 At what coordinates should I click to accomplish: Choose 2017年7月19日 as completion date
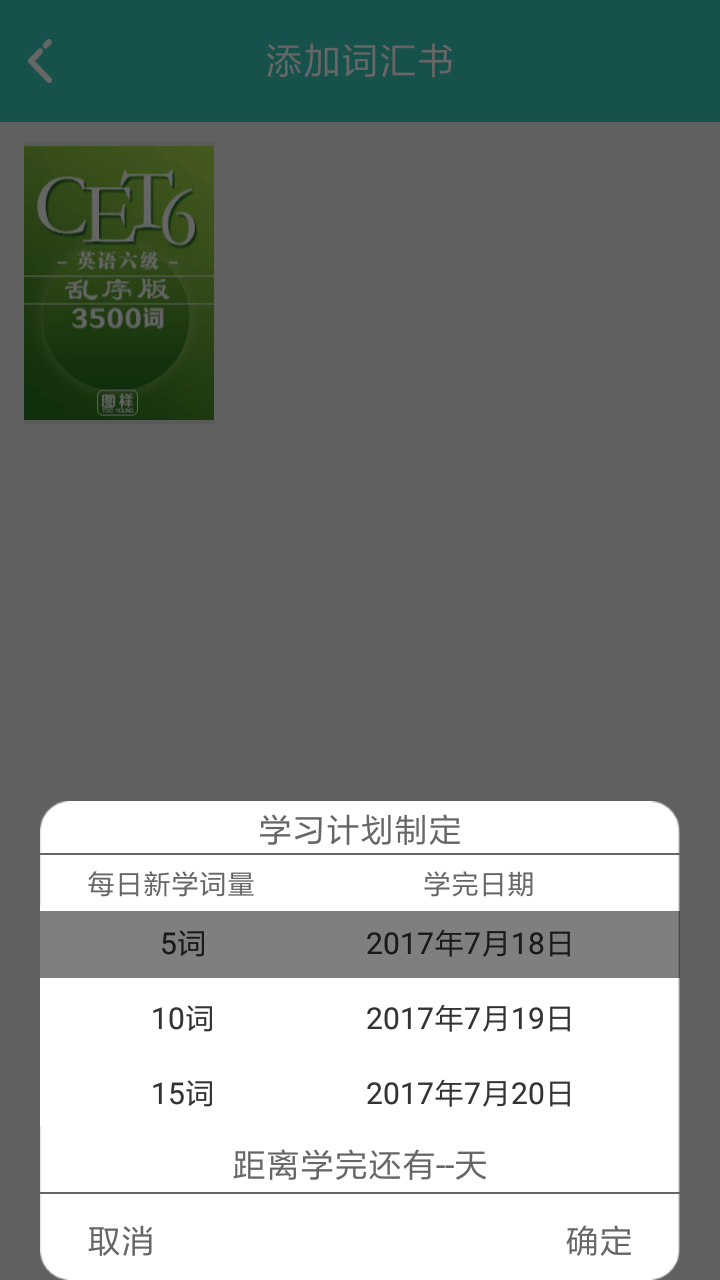(x=470, y=1017)
